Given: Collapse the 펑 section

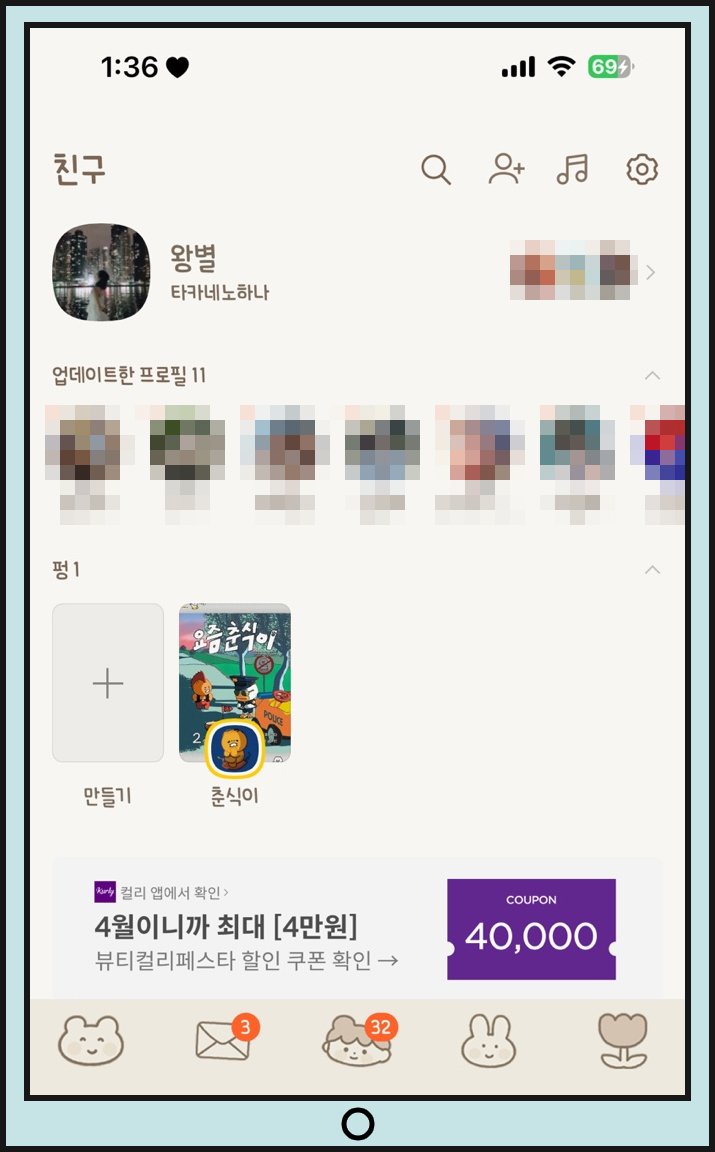Looking at the screenshot, I should point(652,570).
